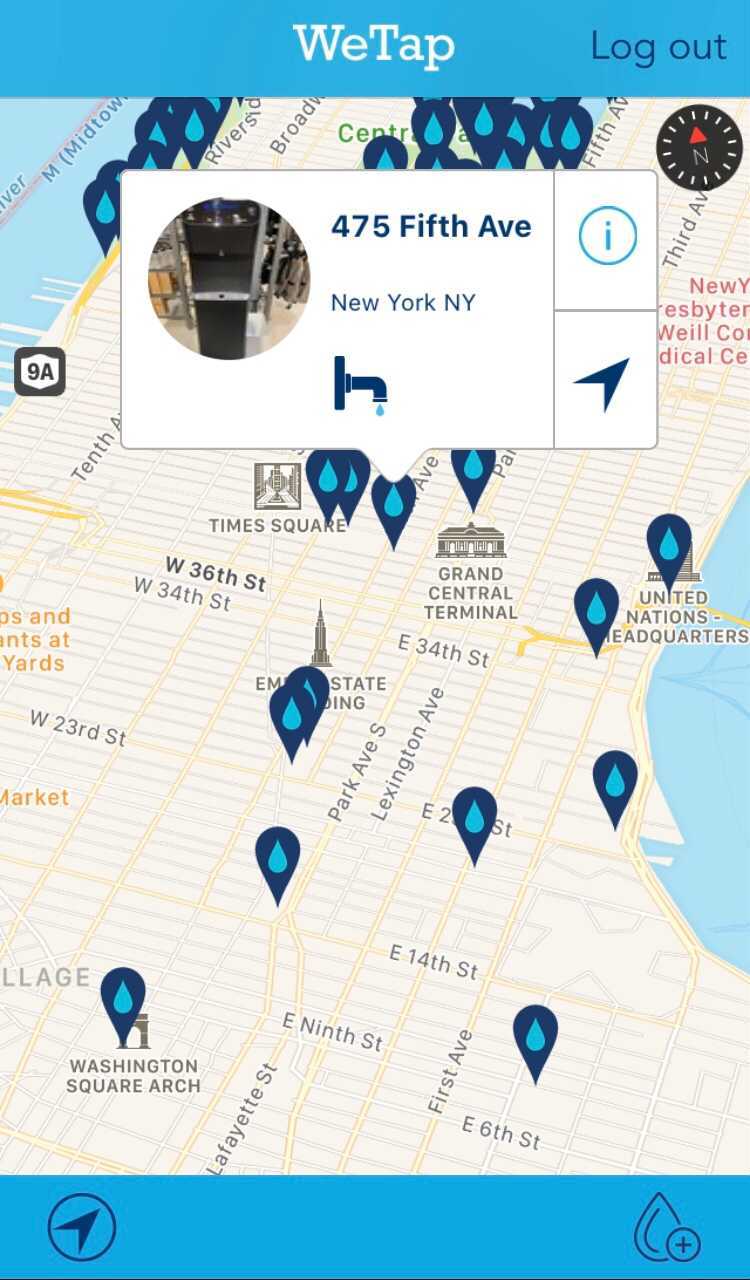
Task: Log out of WeTap
Action: click(x=658, y=46)
